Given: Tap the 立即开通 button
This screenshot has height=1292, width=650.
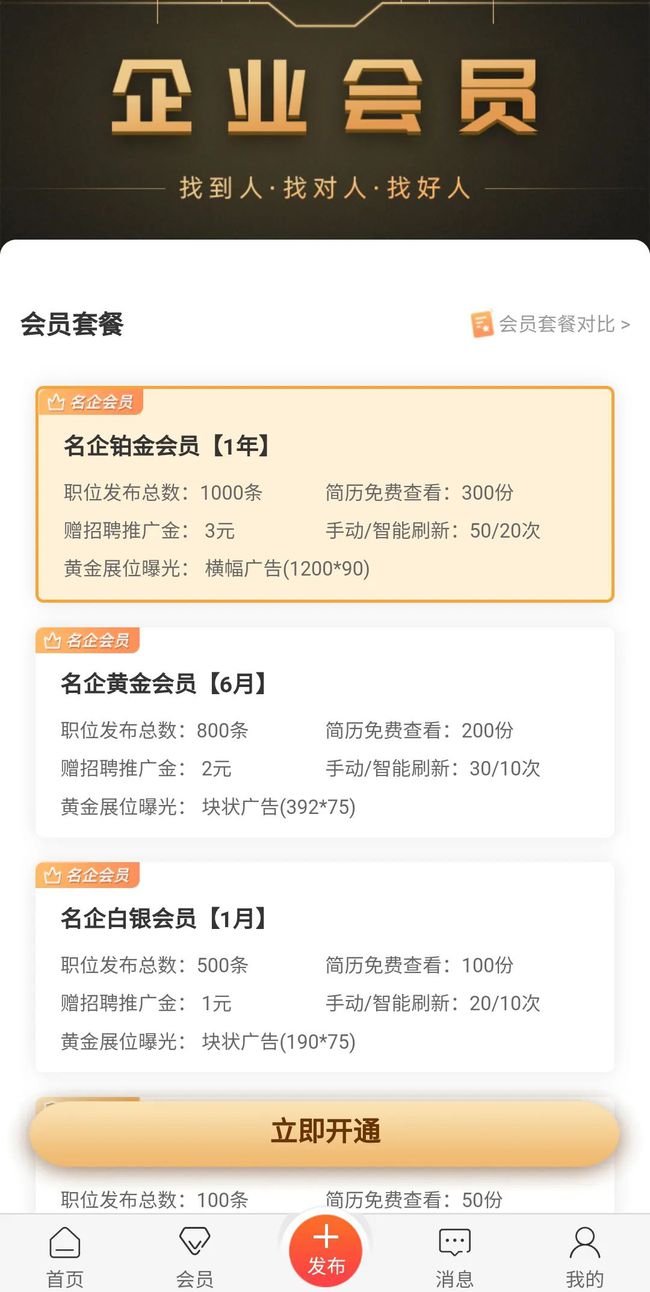Looking at the screenshot, I should 325,1132.
